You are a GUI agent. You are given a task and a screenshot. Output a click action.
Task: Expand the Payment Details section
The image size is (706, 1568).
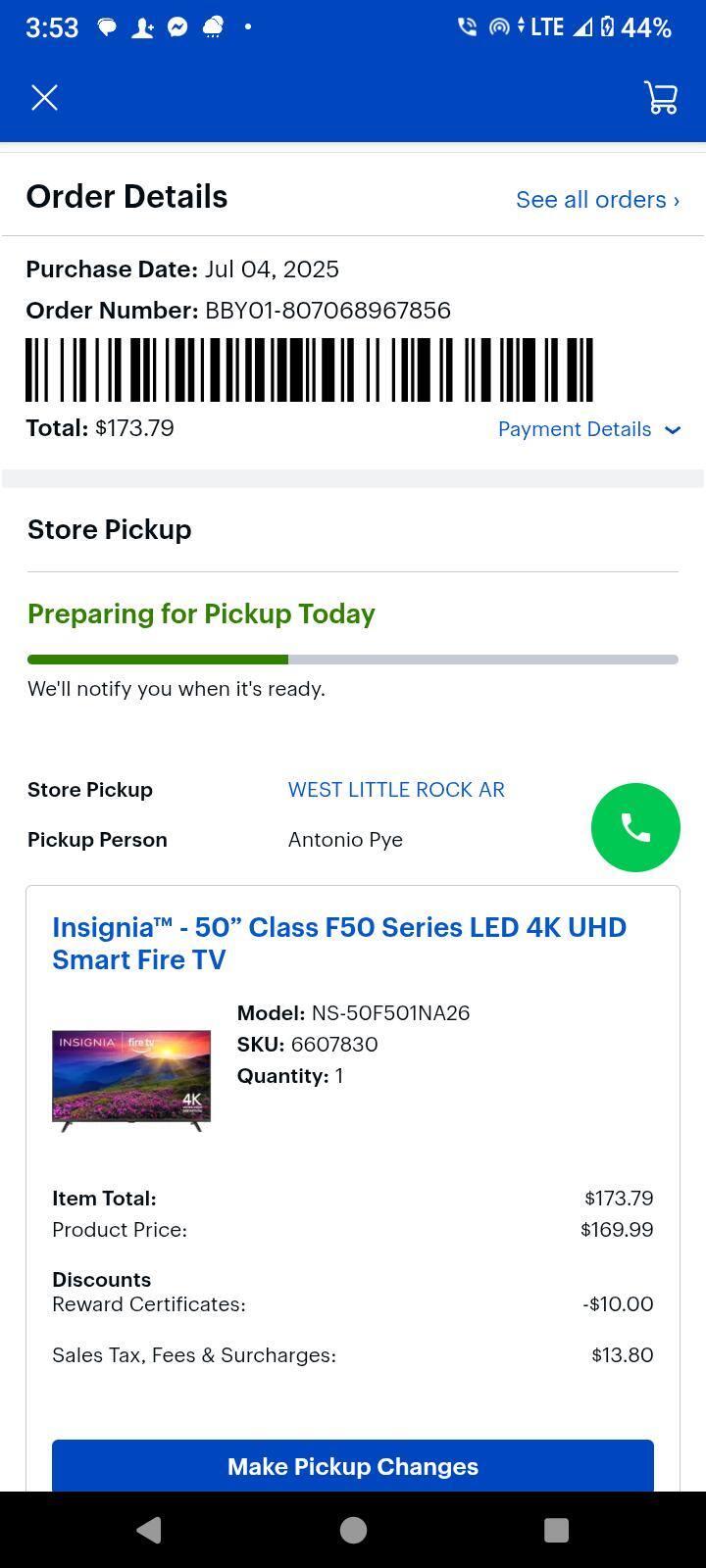coord(575,429)
